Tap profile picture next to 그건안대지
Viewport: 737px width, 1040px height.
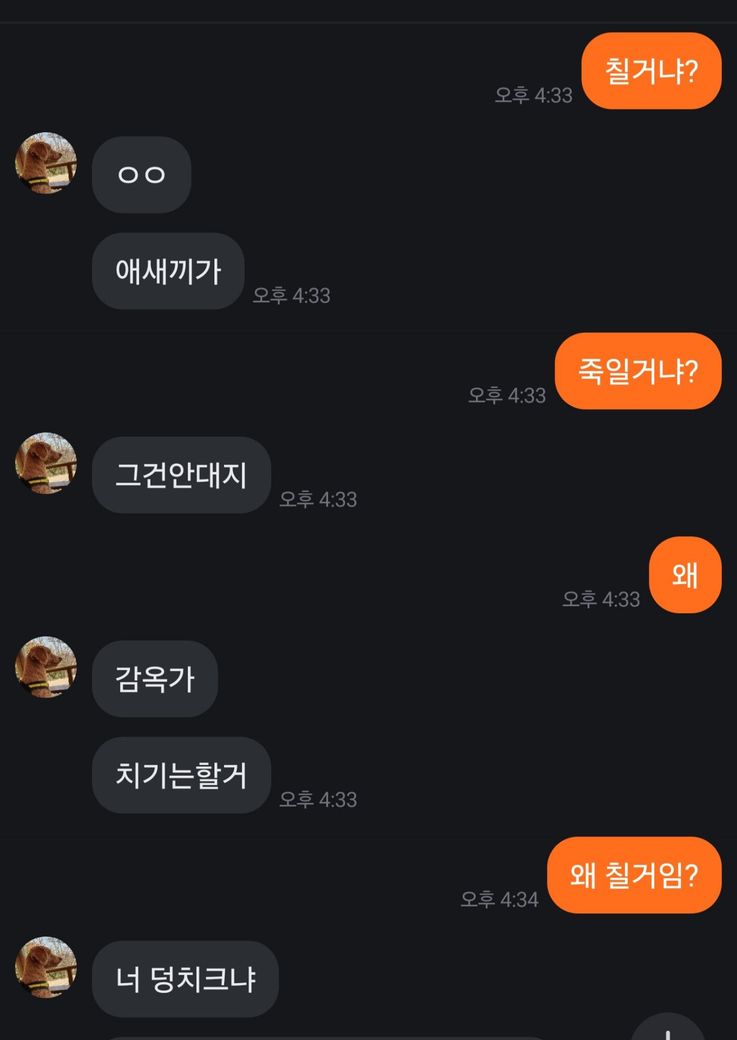[x=46, y=463]
